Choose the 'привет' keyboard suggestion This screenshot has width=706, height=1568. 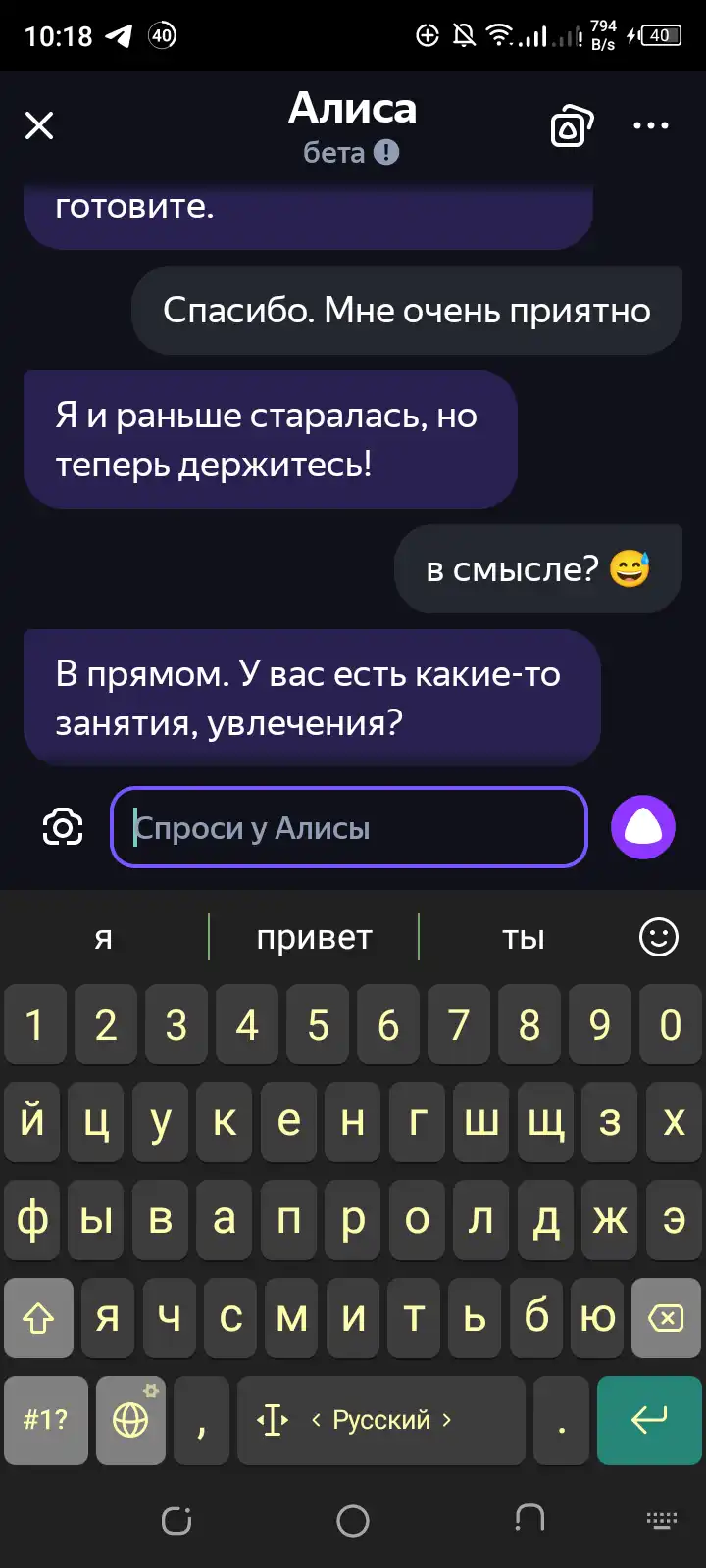pyautogui.click(x=314, y=938)
